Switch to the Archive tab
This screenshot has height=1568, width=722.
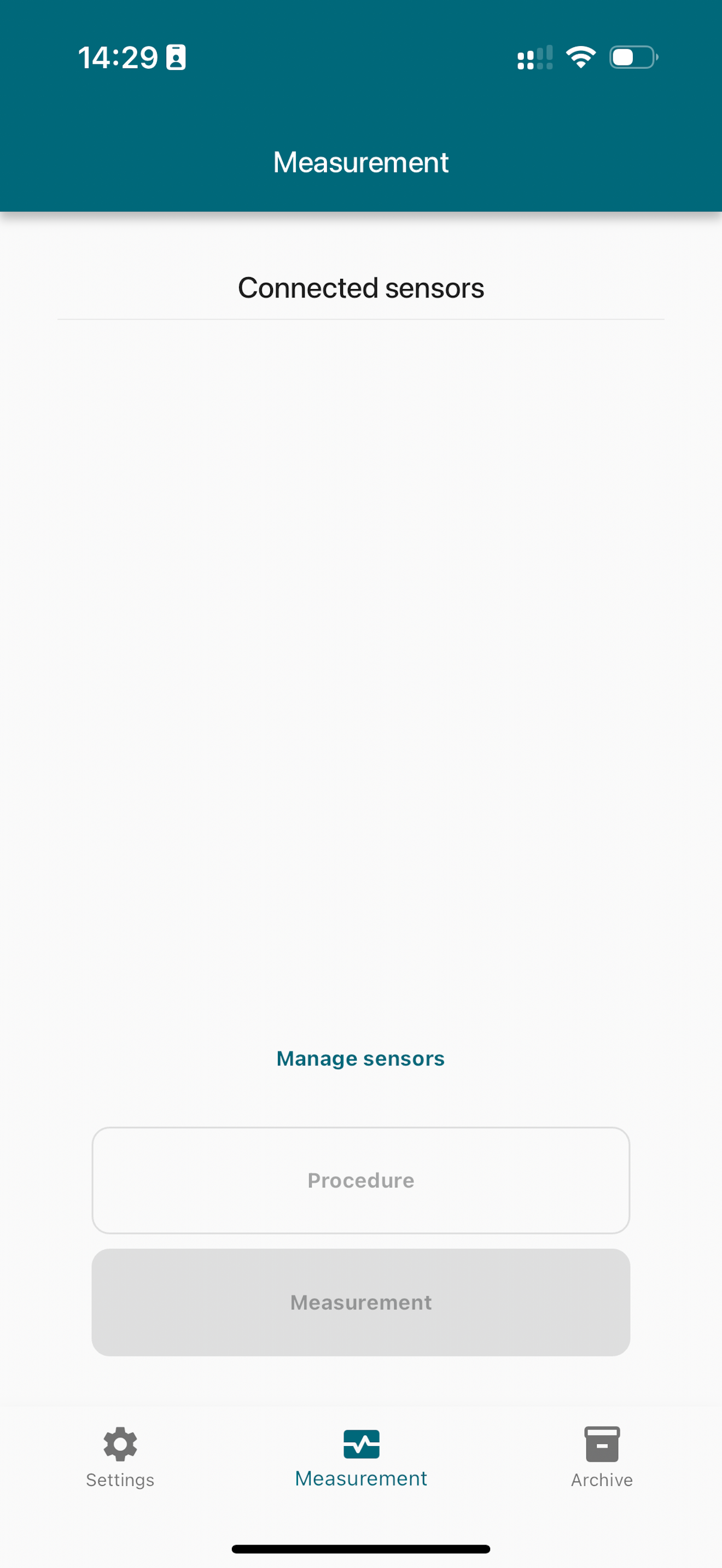click(601, 1461)
